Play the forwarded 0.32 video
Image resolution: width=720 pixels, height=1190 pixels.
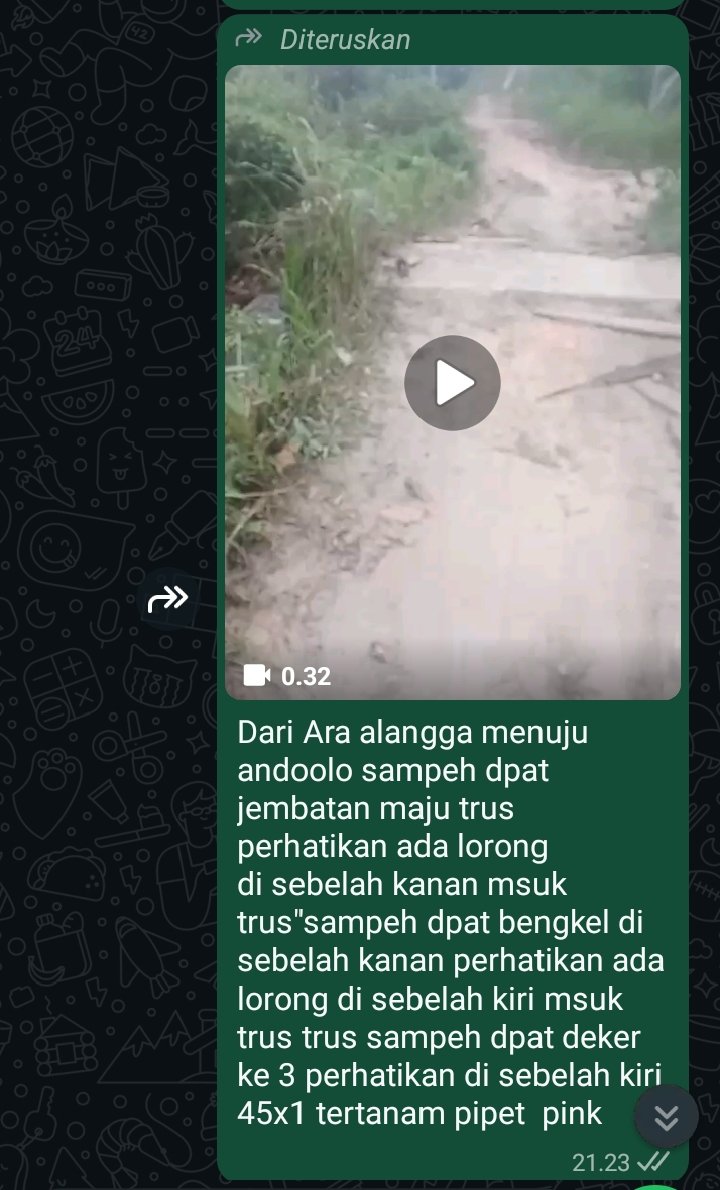(x=452, y=382)
